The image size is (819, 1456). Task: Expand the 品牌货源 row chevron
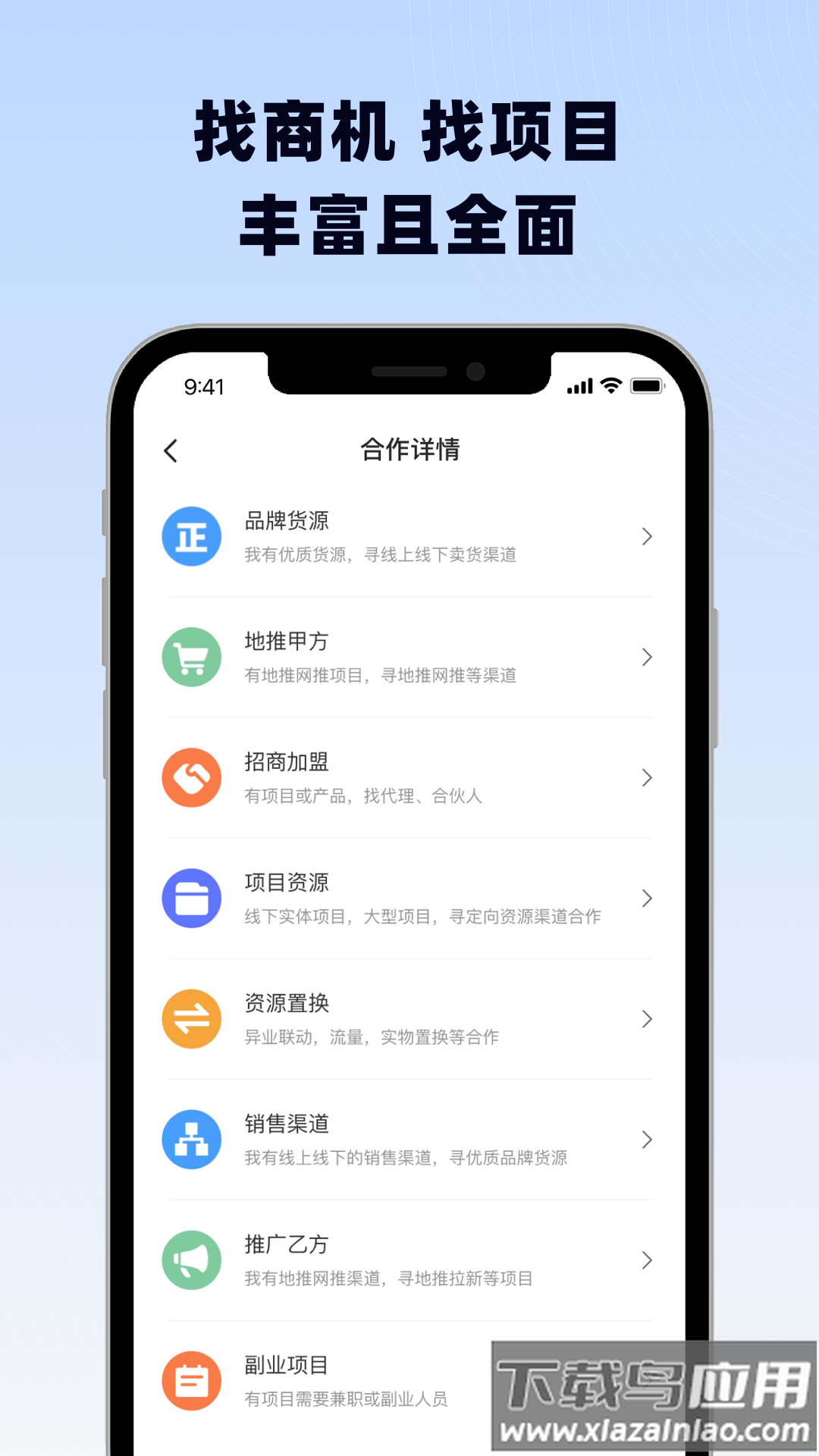(x=646, y=535)
